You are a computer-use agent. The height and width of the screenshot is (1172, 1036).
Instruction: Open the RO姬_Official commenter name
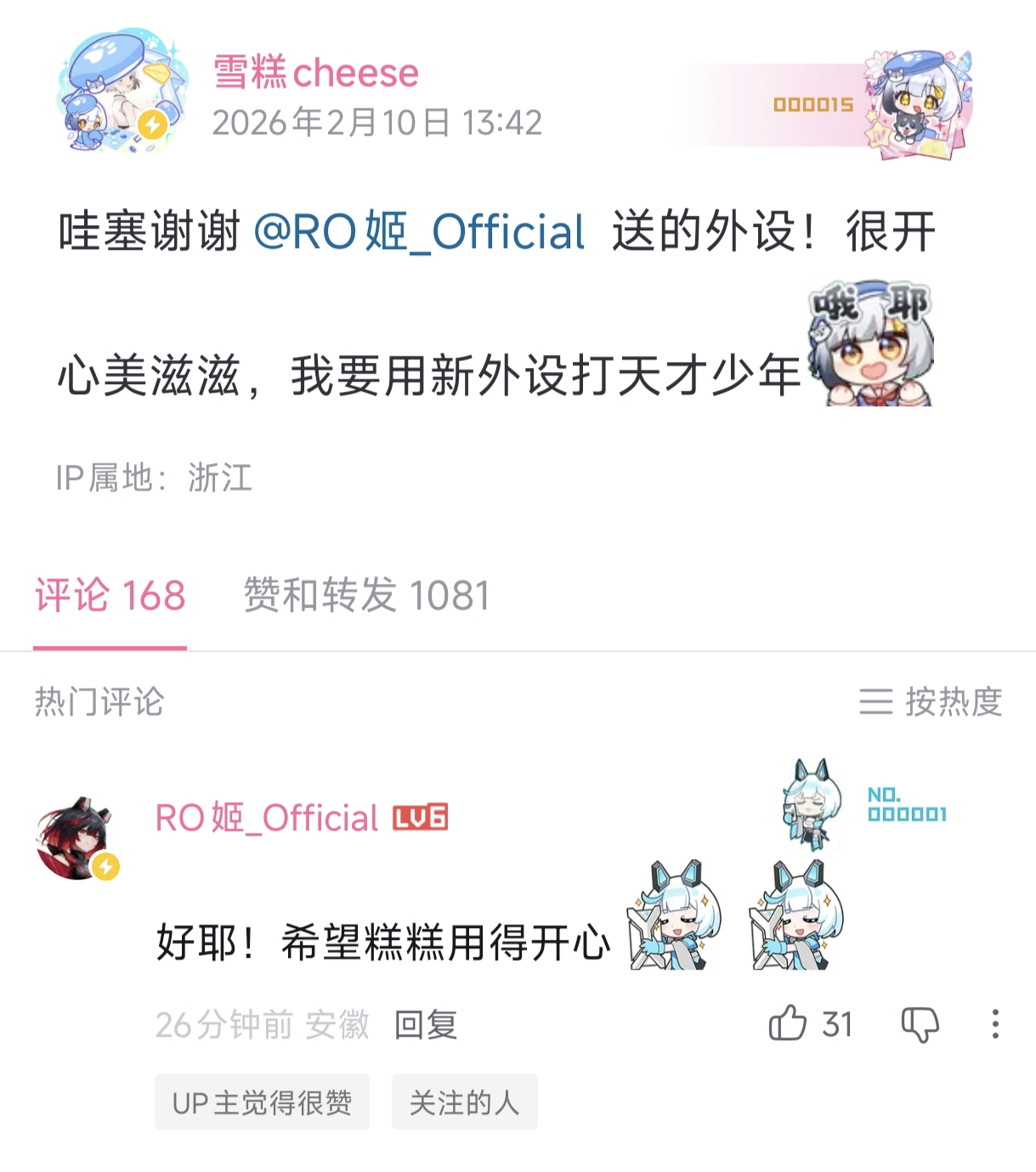[266, 818]
